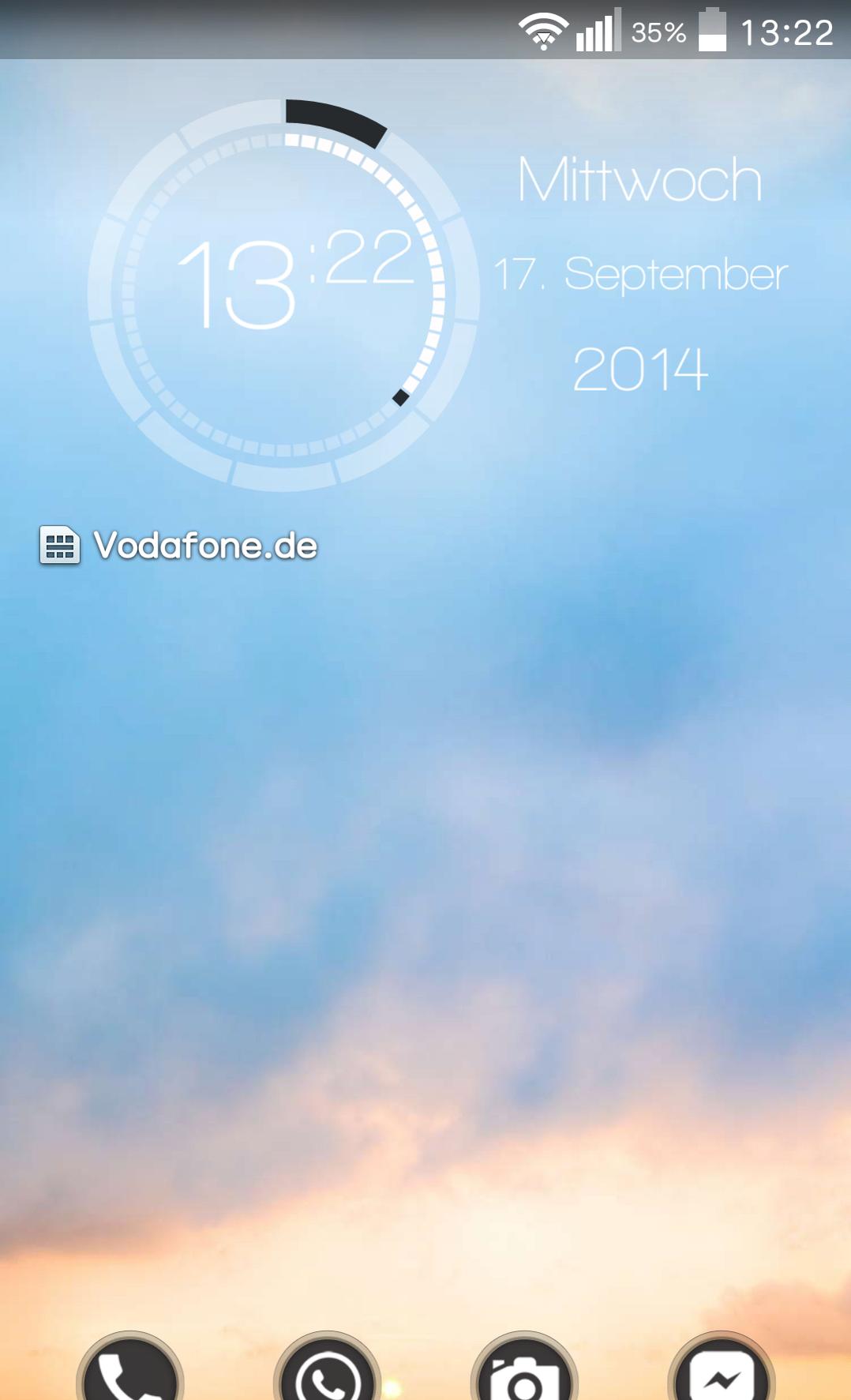Open the Vodafone.de SIM widget
The height and width of the screenshot is (1400, 851).
179,546
